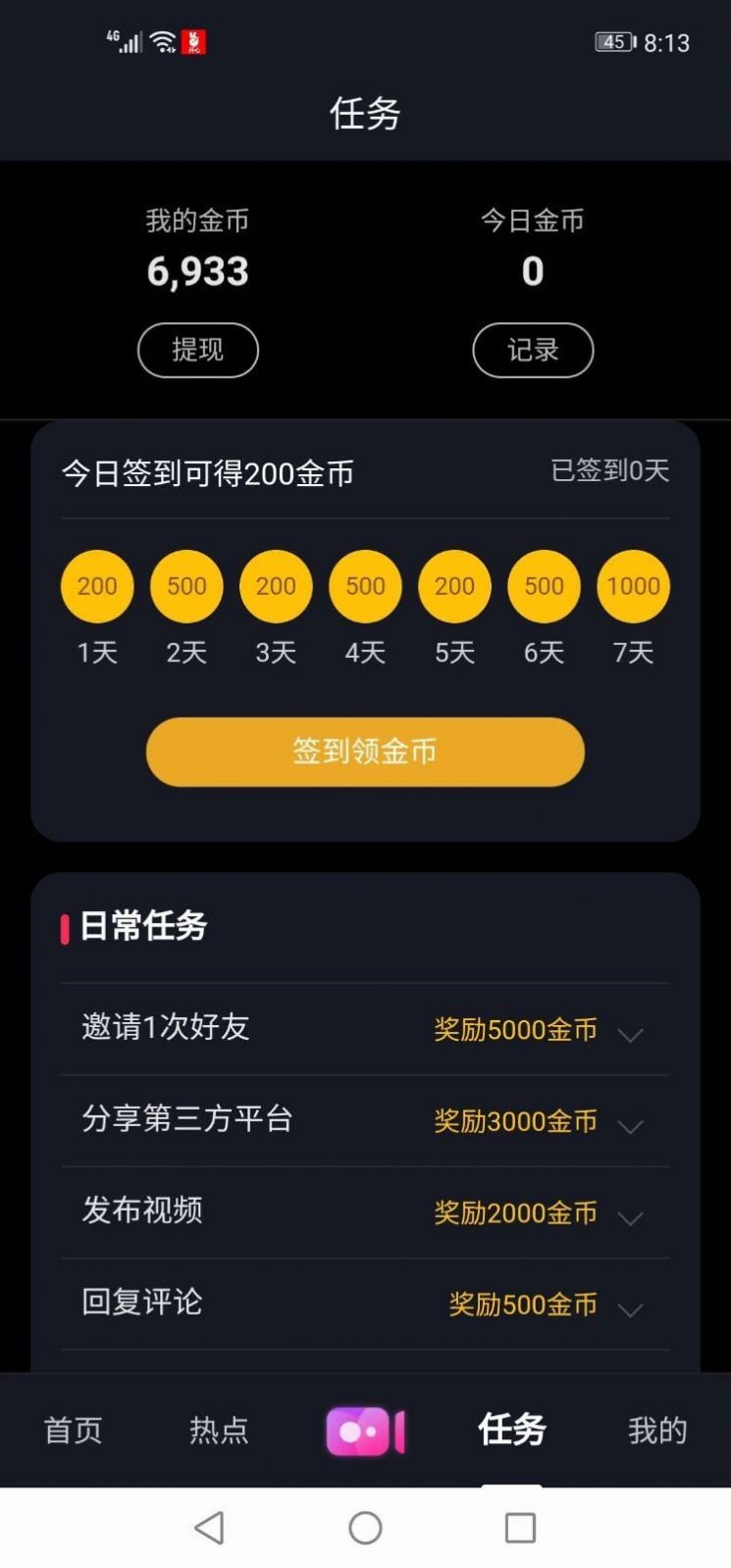The image size is (731, 1568).
Task: Tap the 签到领金币 sign-in button
Action: coord(364,751)
